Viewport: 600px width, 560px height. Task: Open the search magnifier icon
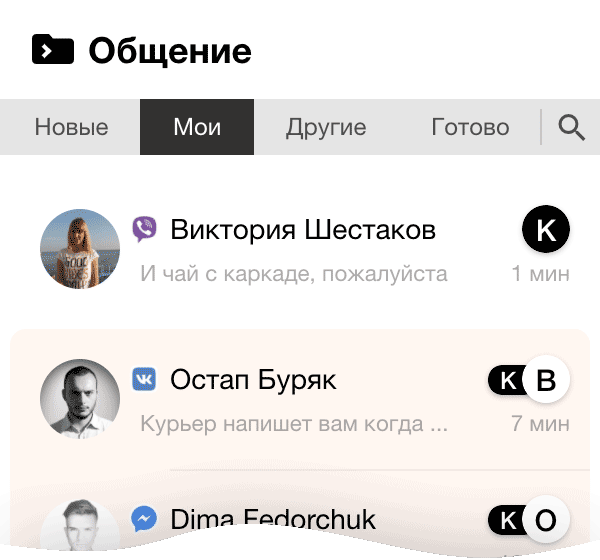pyautogui.click(x=571, y=128)
